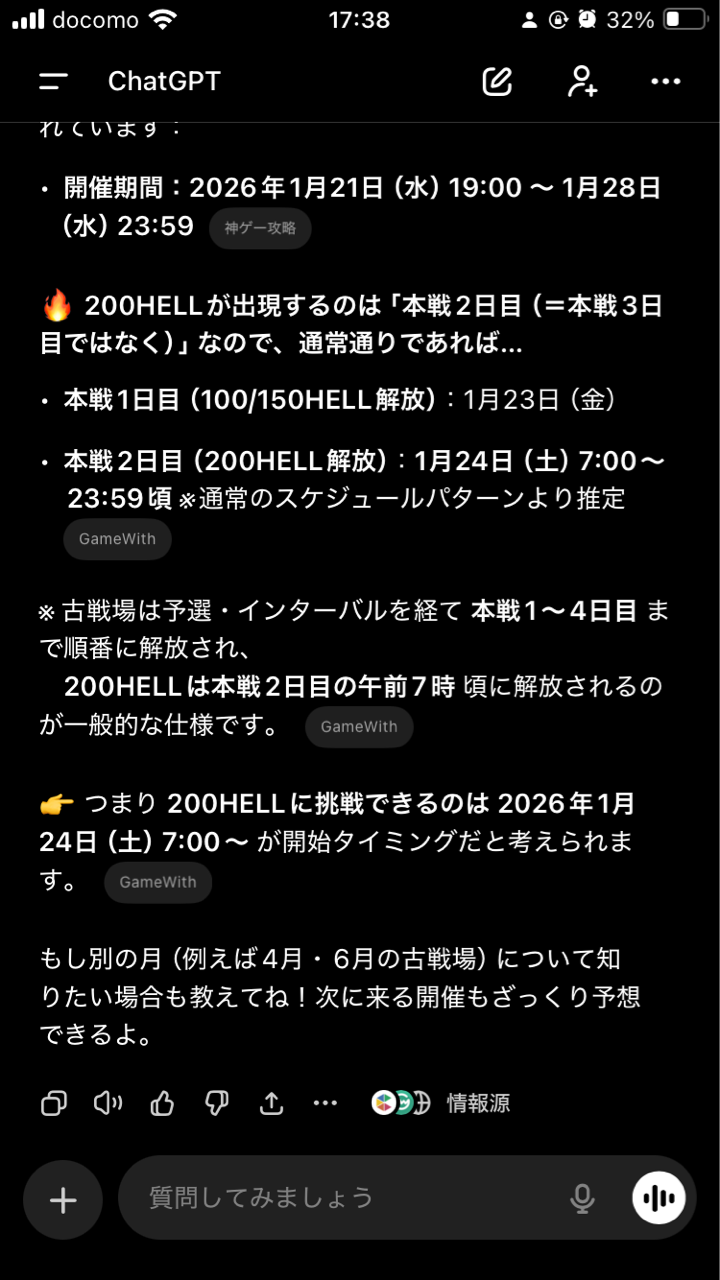Start dictation with the microphone icon

pyautogui.click(x=582, y=1198)
